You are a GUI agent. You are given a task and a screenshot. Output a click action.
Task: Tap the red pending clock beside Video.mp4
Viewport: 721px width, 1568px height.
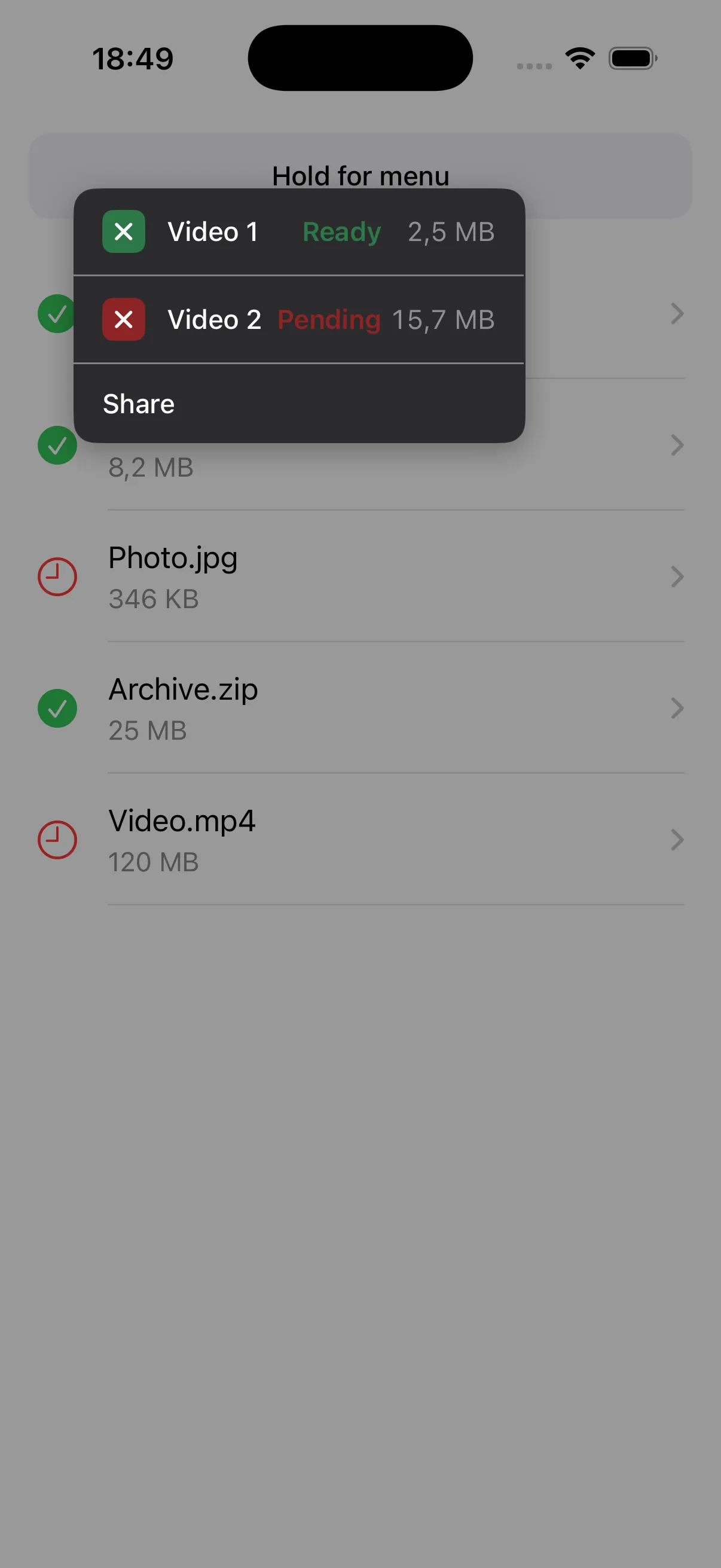click(57, 840)
